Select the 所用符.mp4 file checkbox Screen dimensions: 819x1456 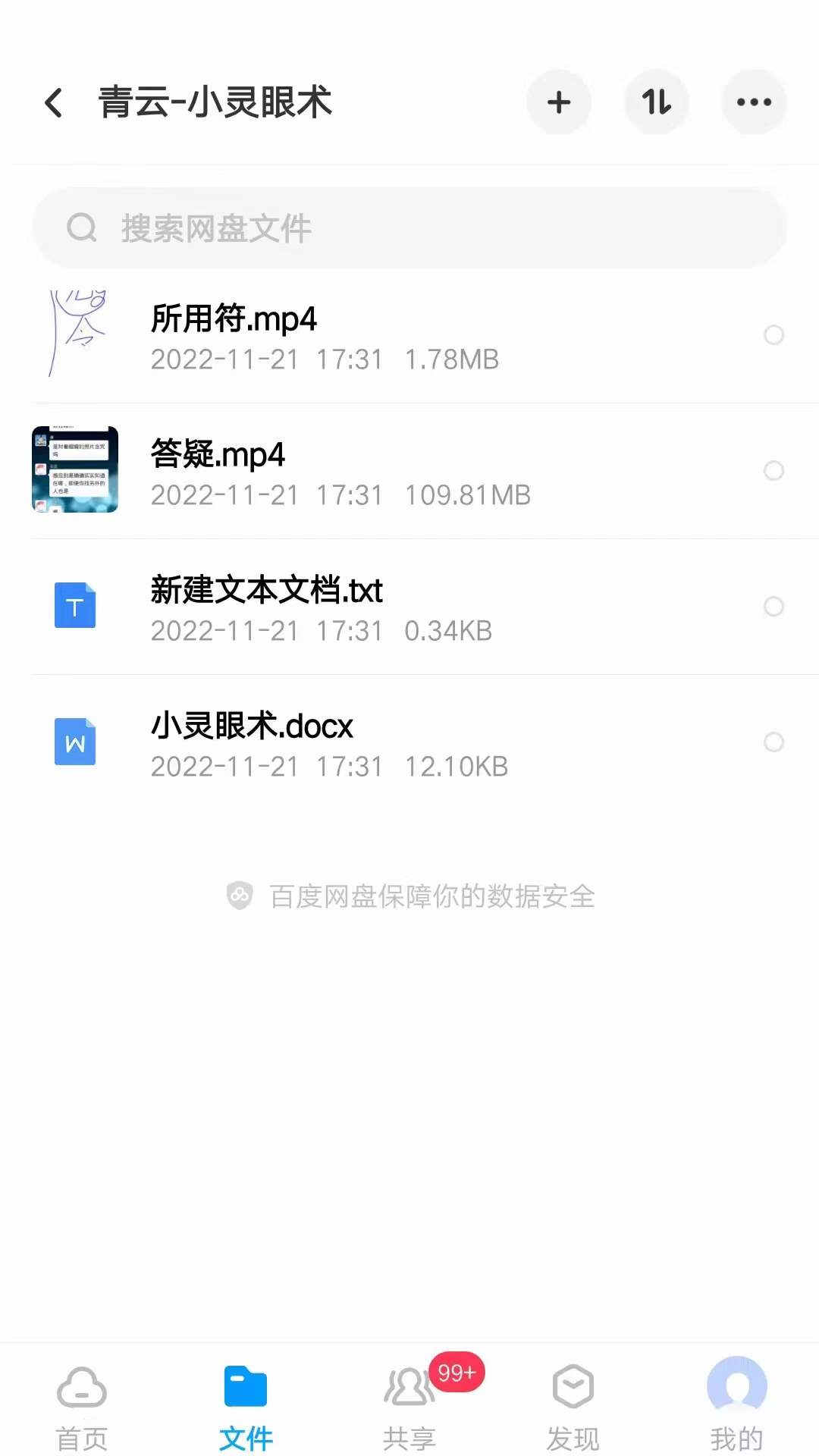[773, 335]
